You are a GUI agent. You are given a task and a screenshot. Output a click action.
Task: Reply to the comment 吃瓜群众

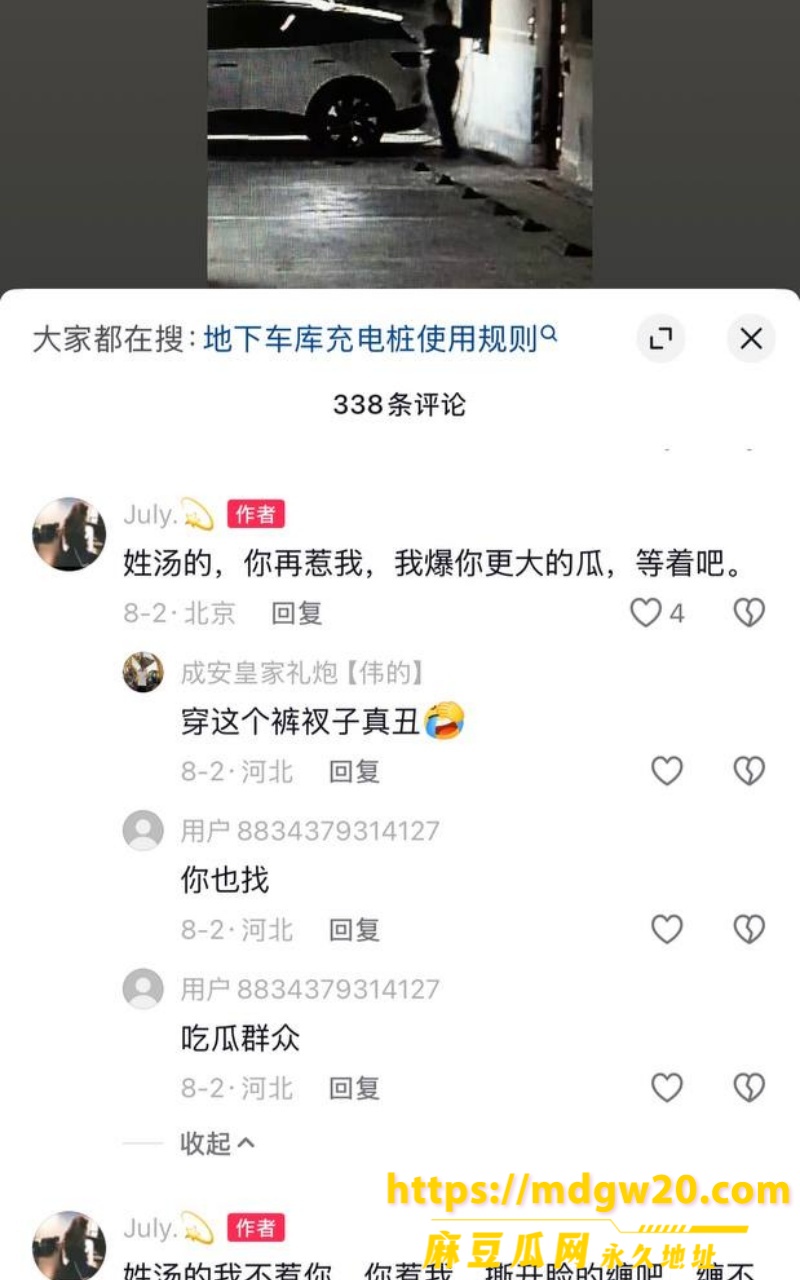pyautogui.click(x=355, y=1088)
